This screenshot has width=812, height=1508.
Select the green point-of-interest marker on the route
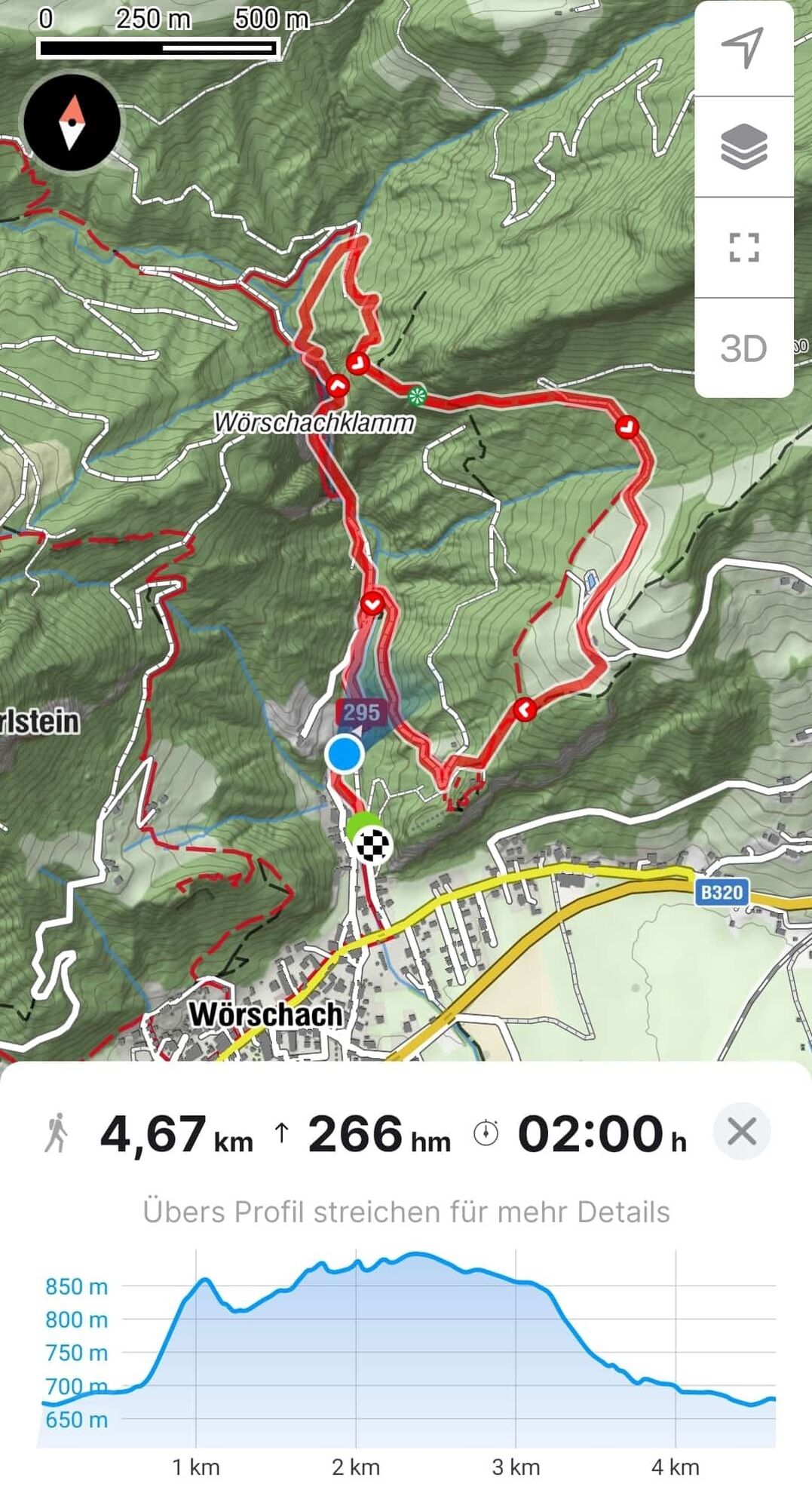(x=416, y=394)
